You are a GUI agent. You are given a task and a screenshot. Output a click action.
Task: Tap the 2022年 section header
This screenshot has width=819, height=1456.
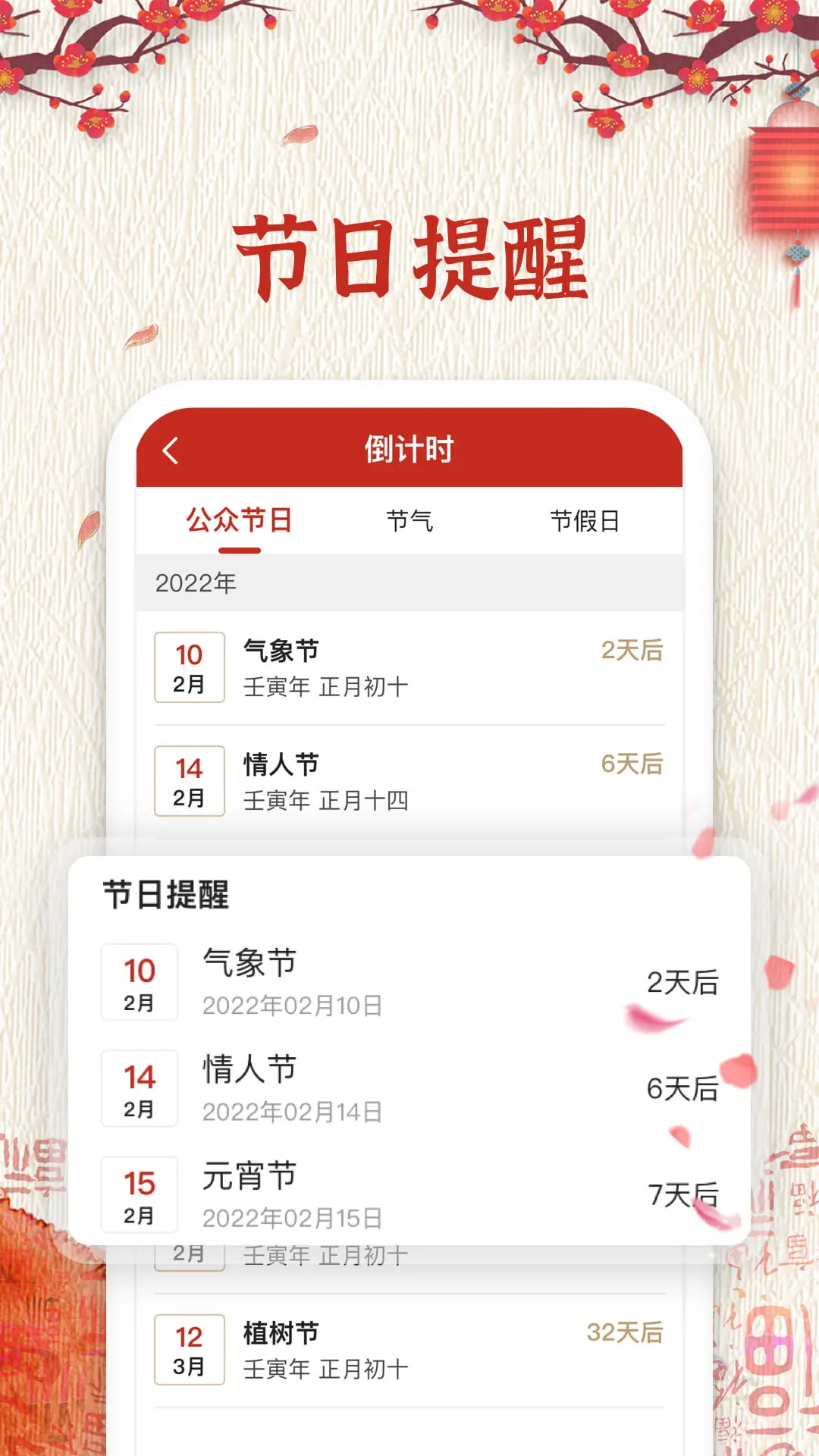[x=196, y=583]
